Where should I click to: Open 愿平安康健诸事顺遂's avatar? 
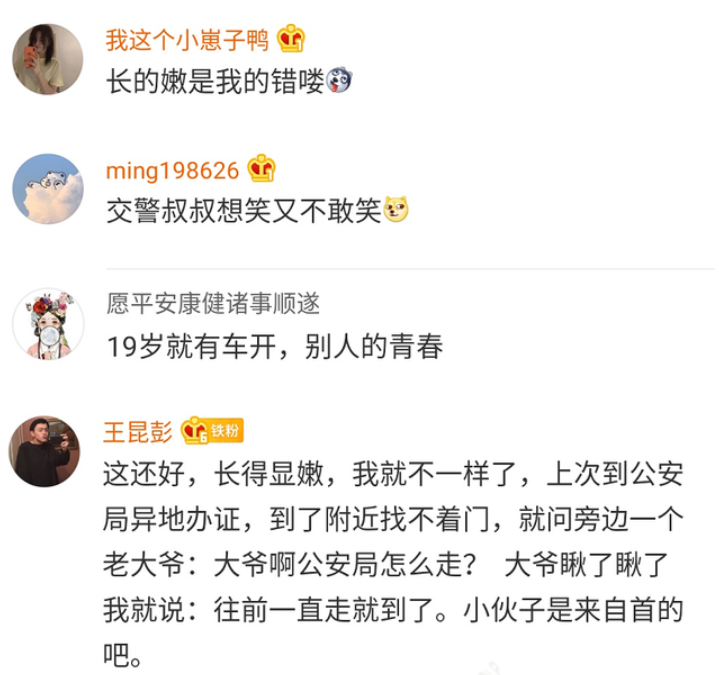[48, 322]
